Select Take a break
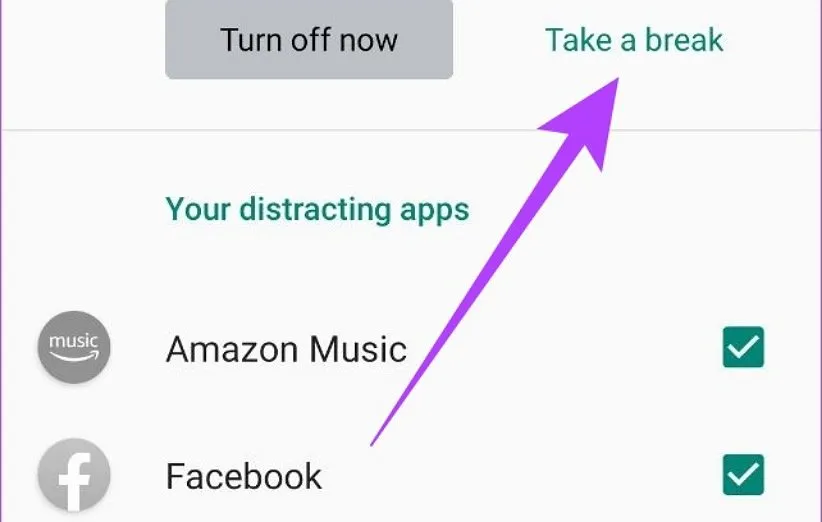The width and height of the screenshot is (822, 522). point(634,40)
